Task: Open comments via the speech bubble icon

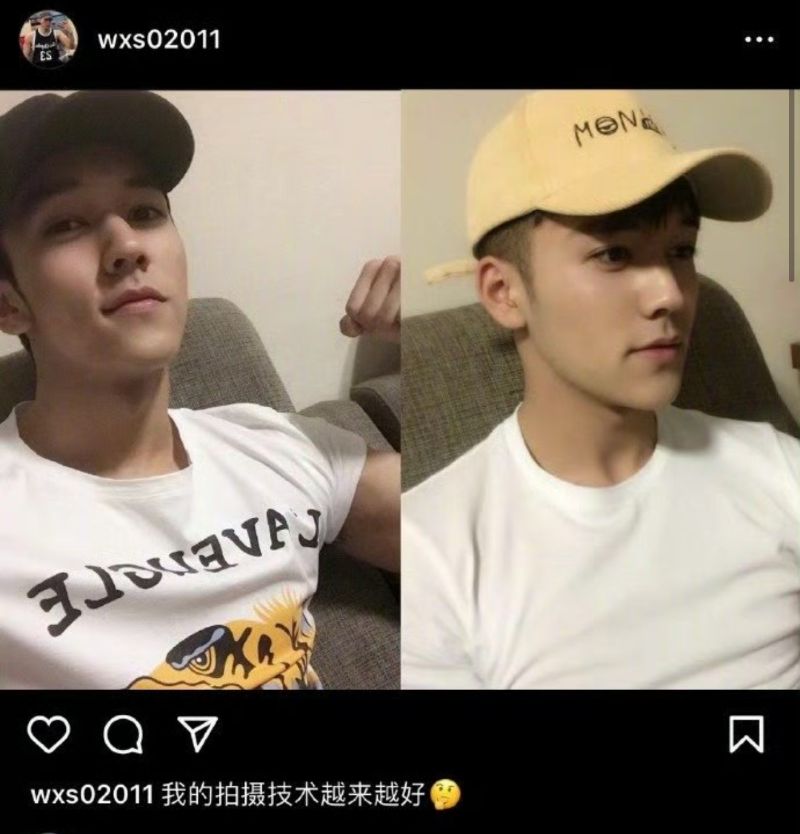Action: coord(123,736)
